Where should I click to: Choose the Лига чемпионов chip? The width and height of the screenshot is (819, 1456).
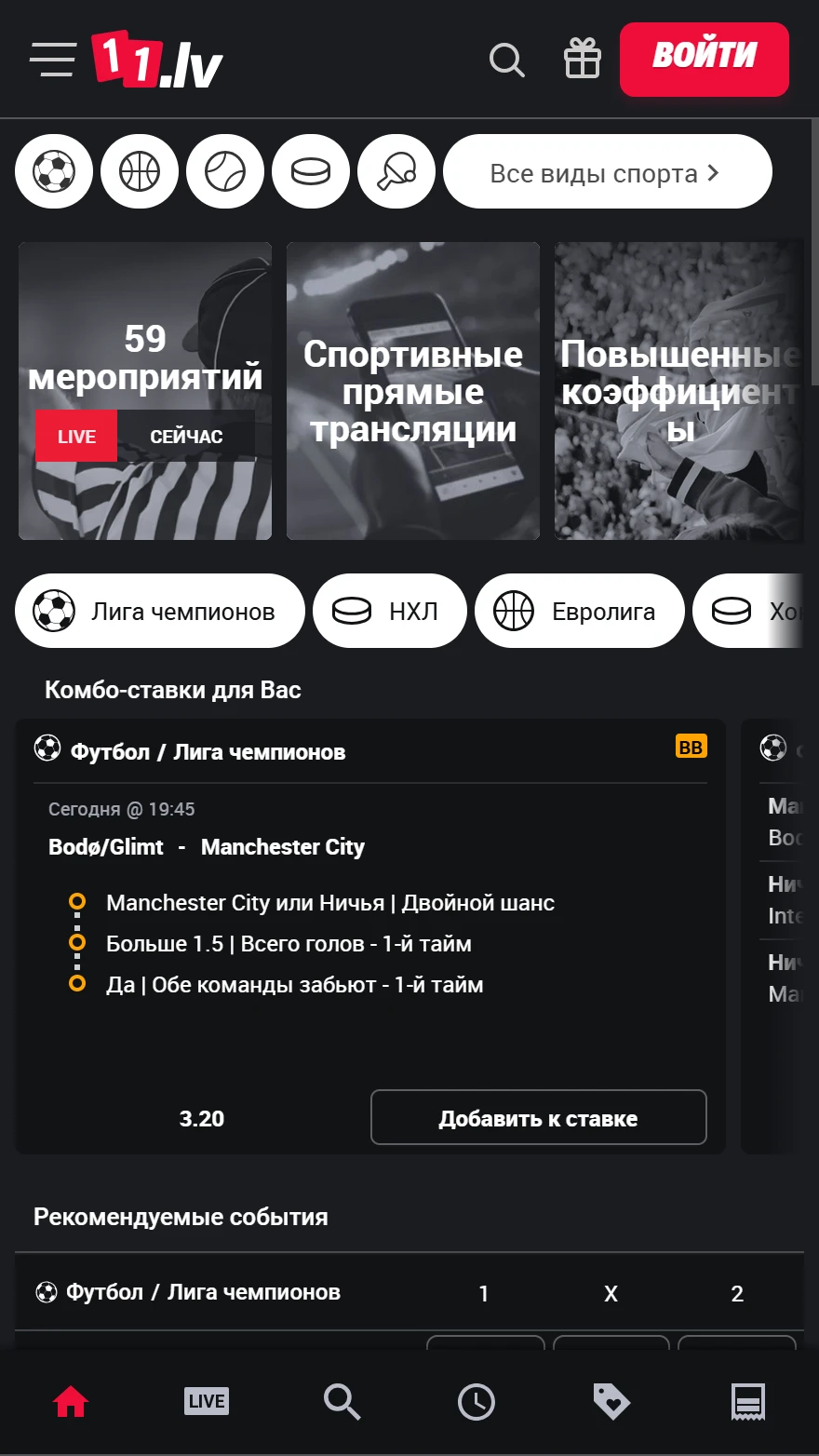tap(160, 612)
